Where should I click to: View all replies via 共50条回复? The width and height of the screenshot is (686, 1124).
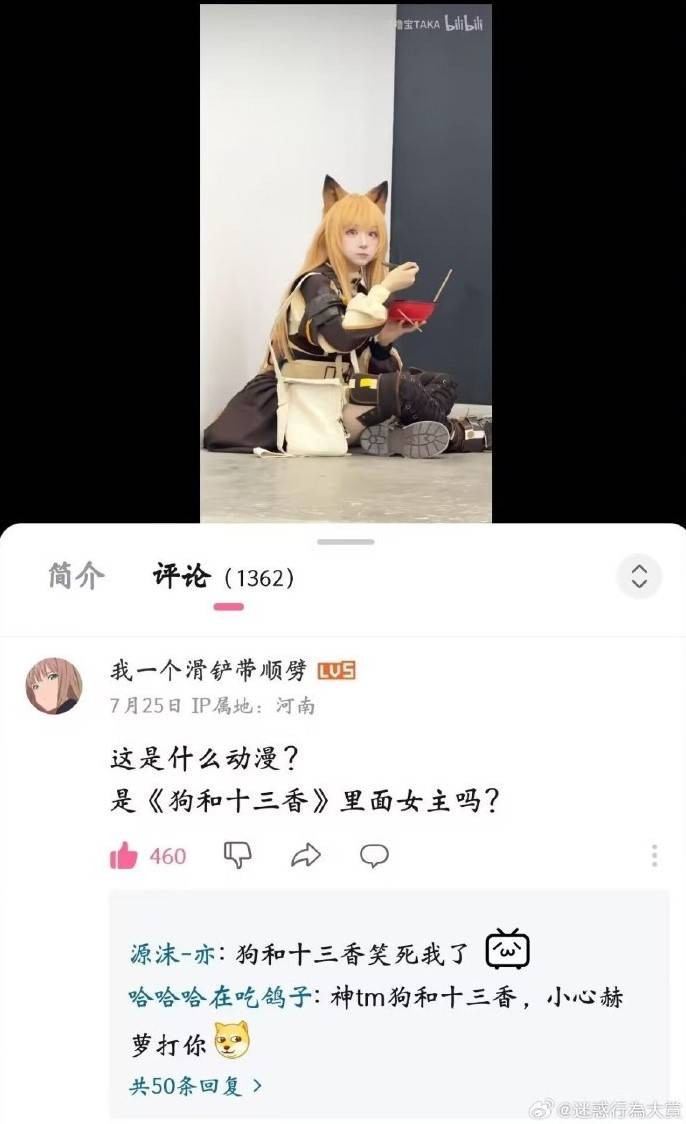[x=196, y=1085]
